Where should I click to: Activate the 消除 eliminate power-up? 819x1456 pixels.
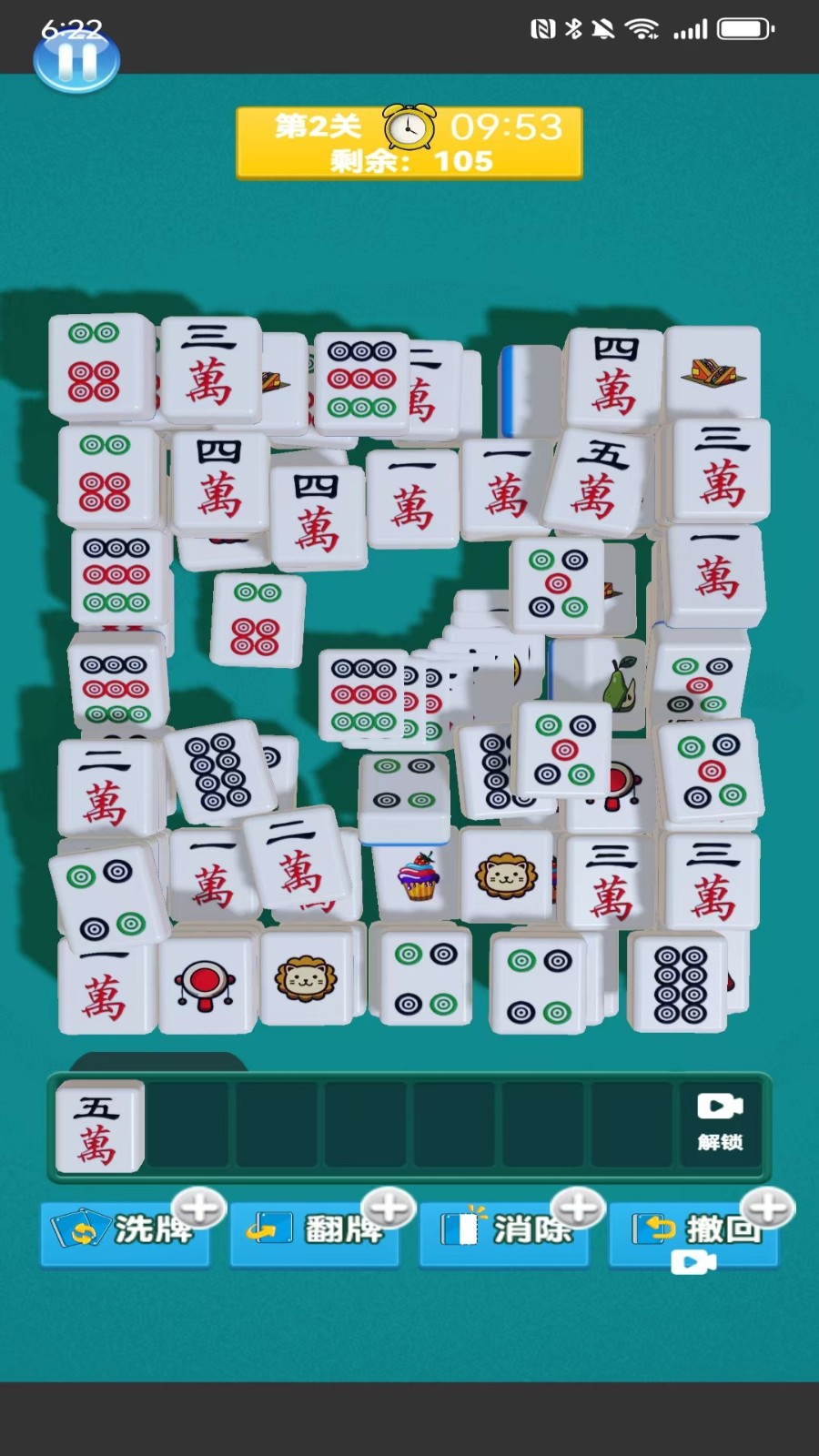[x=503, y=1232]
